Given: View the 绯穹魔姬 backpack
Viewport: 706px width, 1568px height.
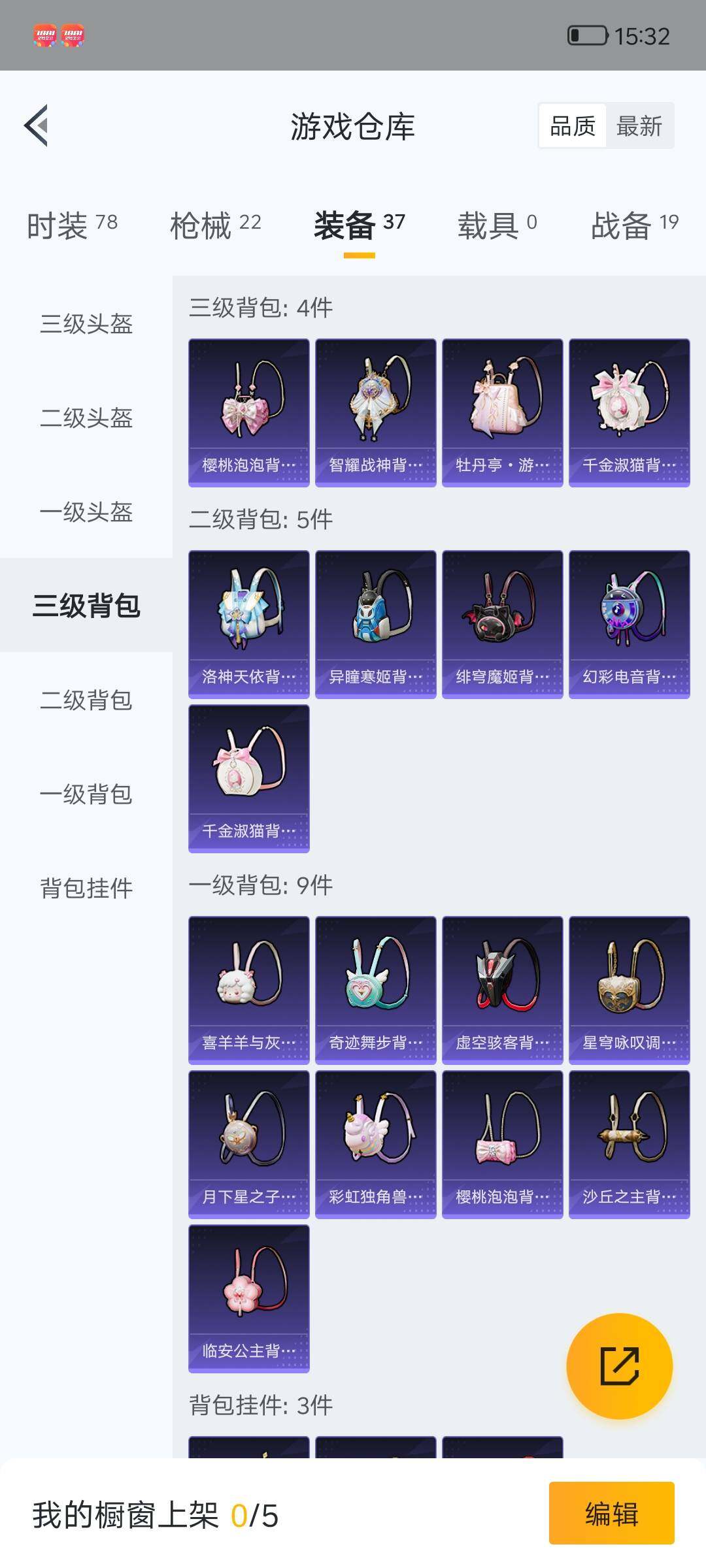Looking at the screenshot, I should pos(502,624).
